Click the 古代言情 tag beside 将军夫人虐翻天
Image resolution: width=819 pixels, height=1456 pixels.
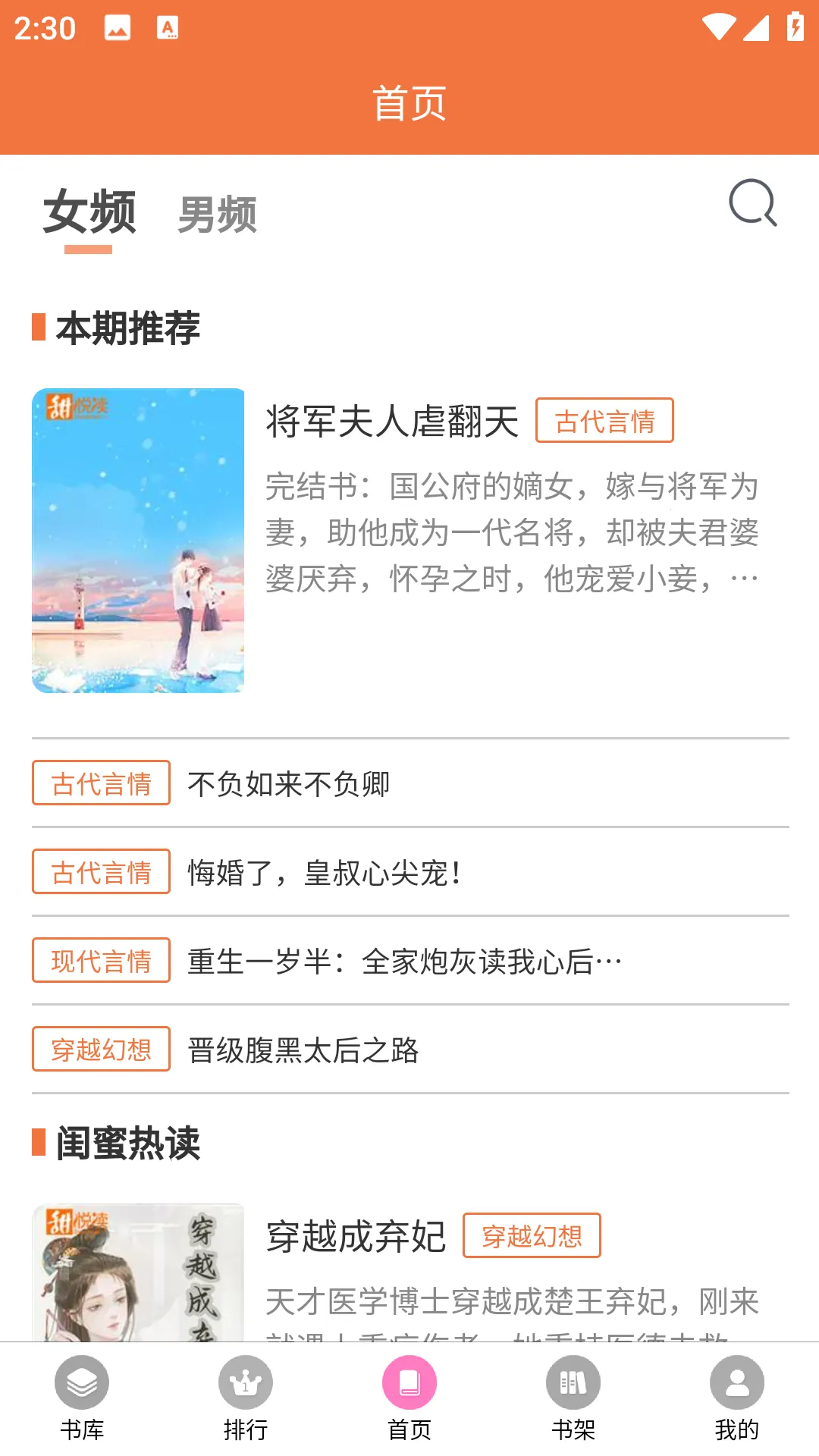[604, 422]
